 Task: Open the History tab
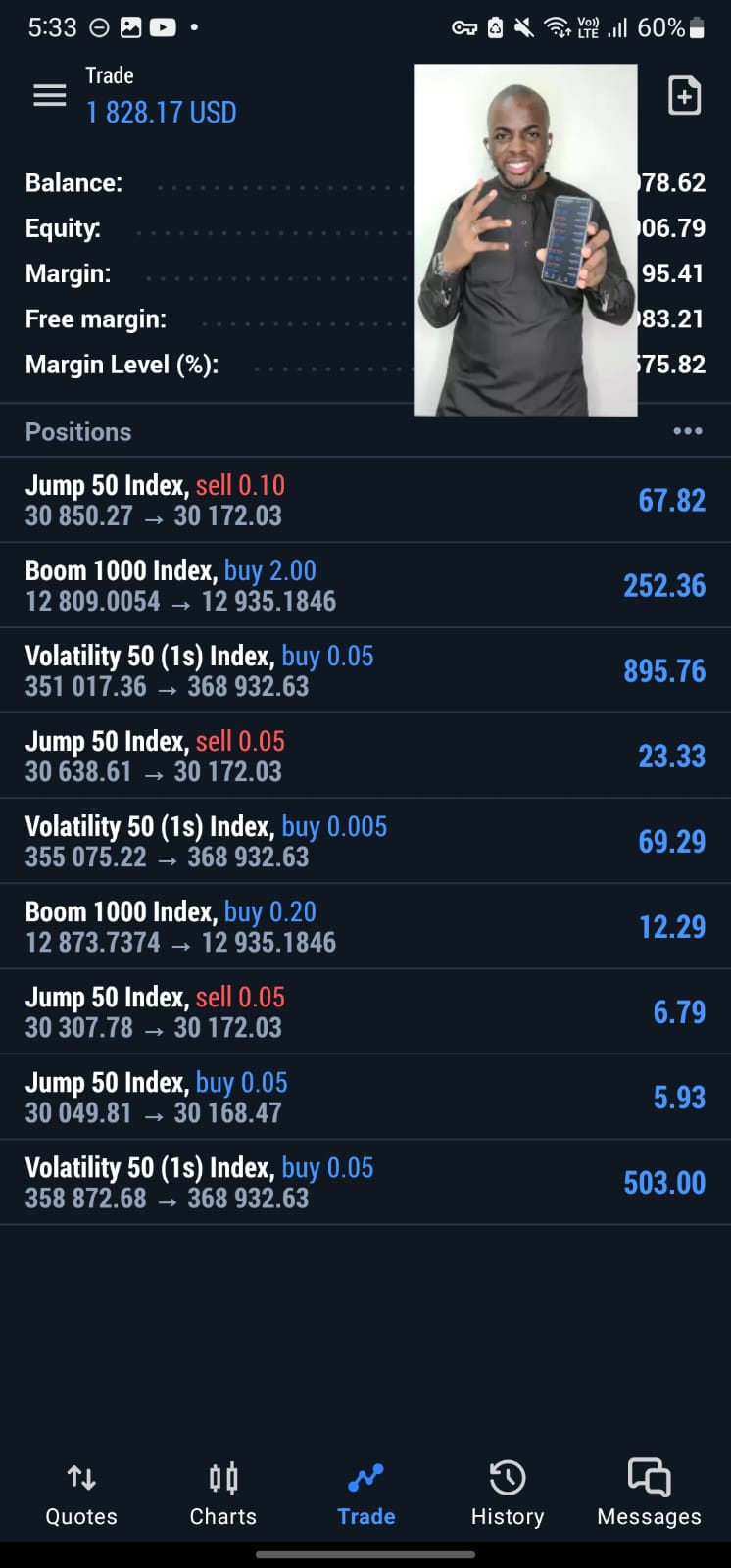pos(508,1494)
